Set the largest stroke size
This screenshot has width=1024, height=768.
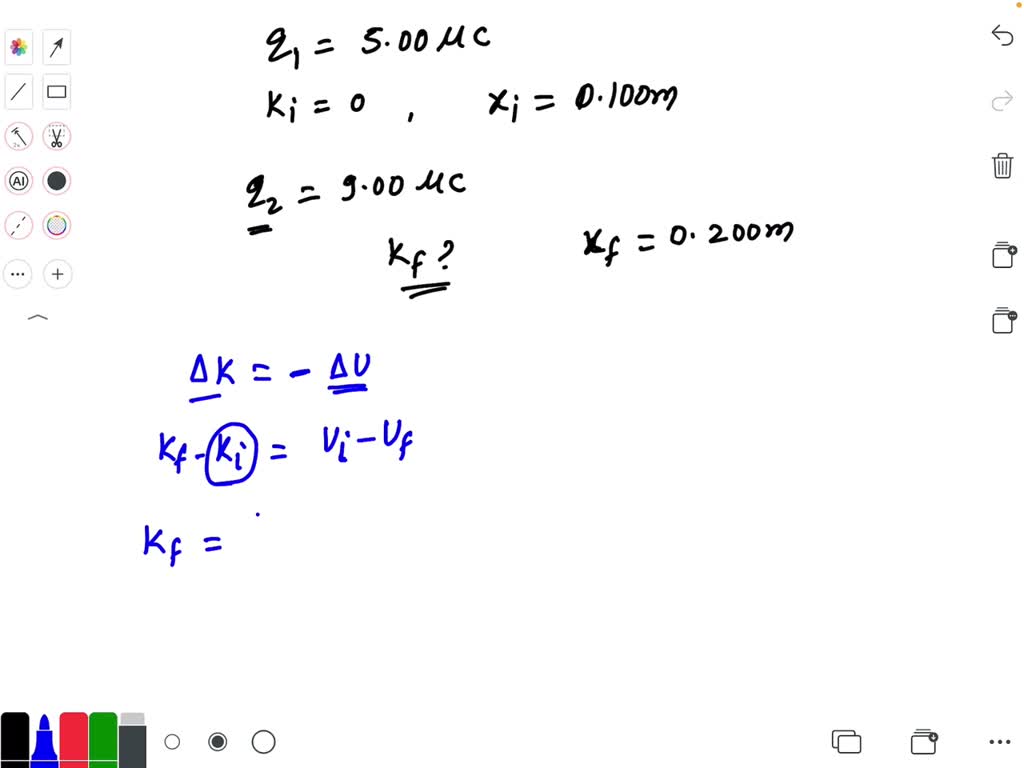point(264,742)
